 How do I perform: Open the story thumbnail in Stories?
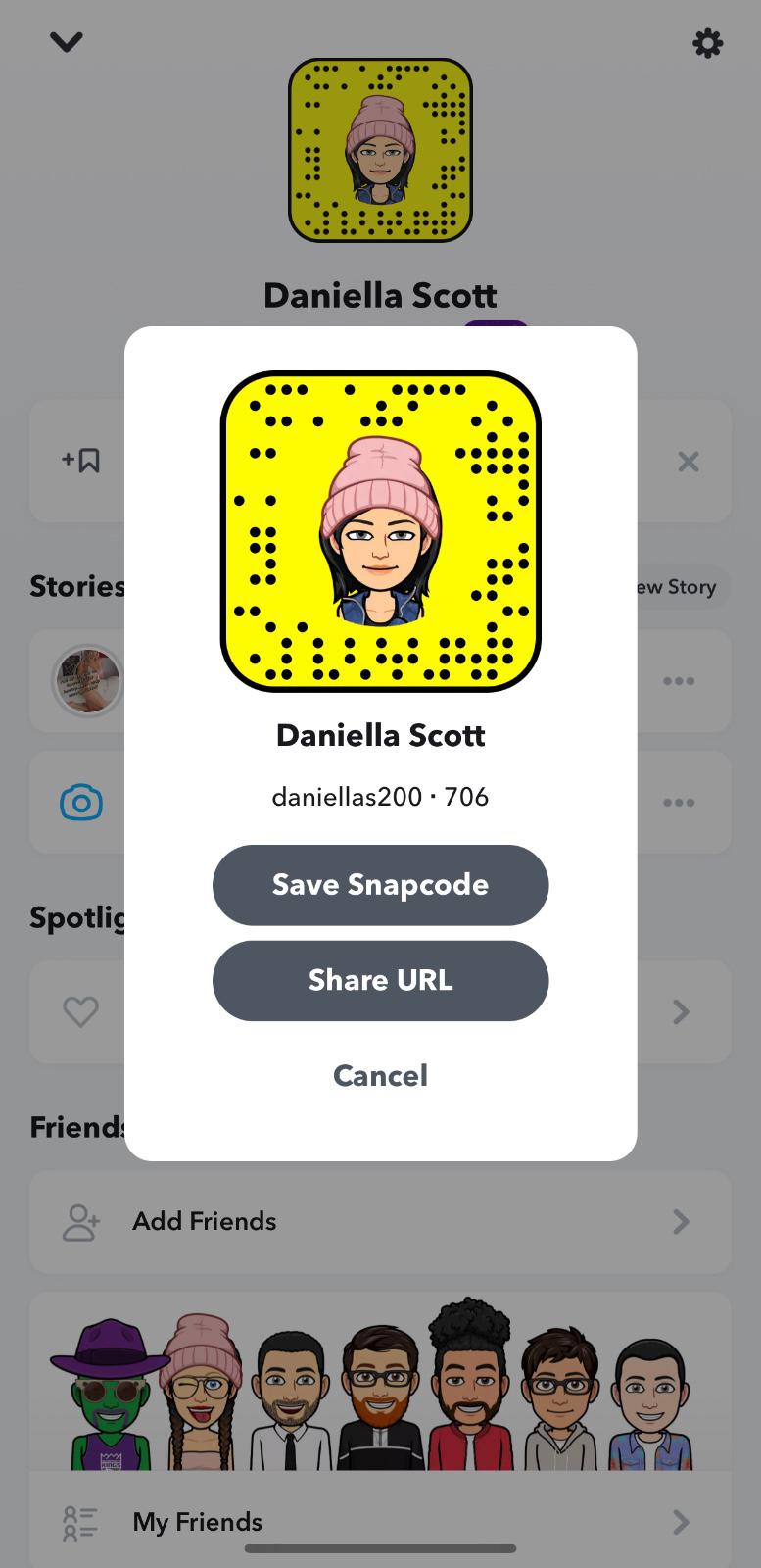88,681
